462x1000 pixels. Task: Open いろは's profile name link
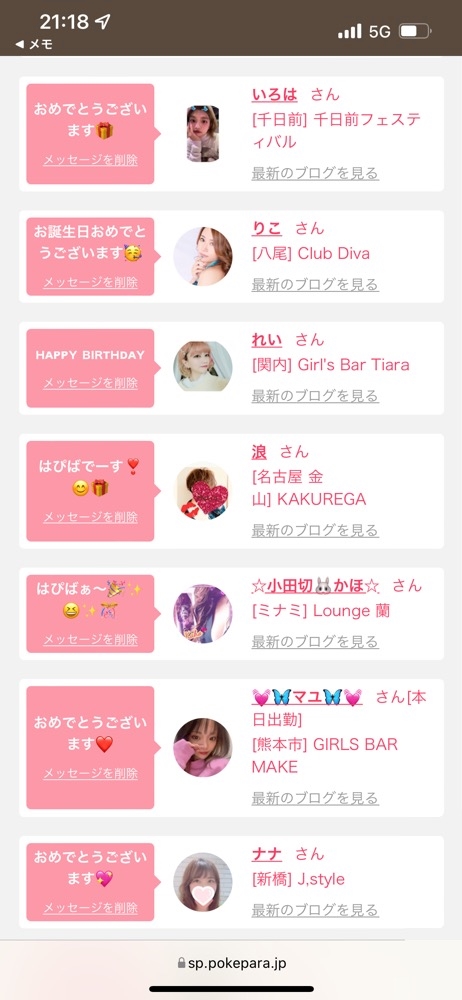(x=274, y=95)
